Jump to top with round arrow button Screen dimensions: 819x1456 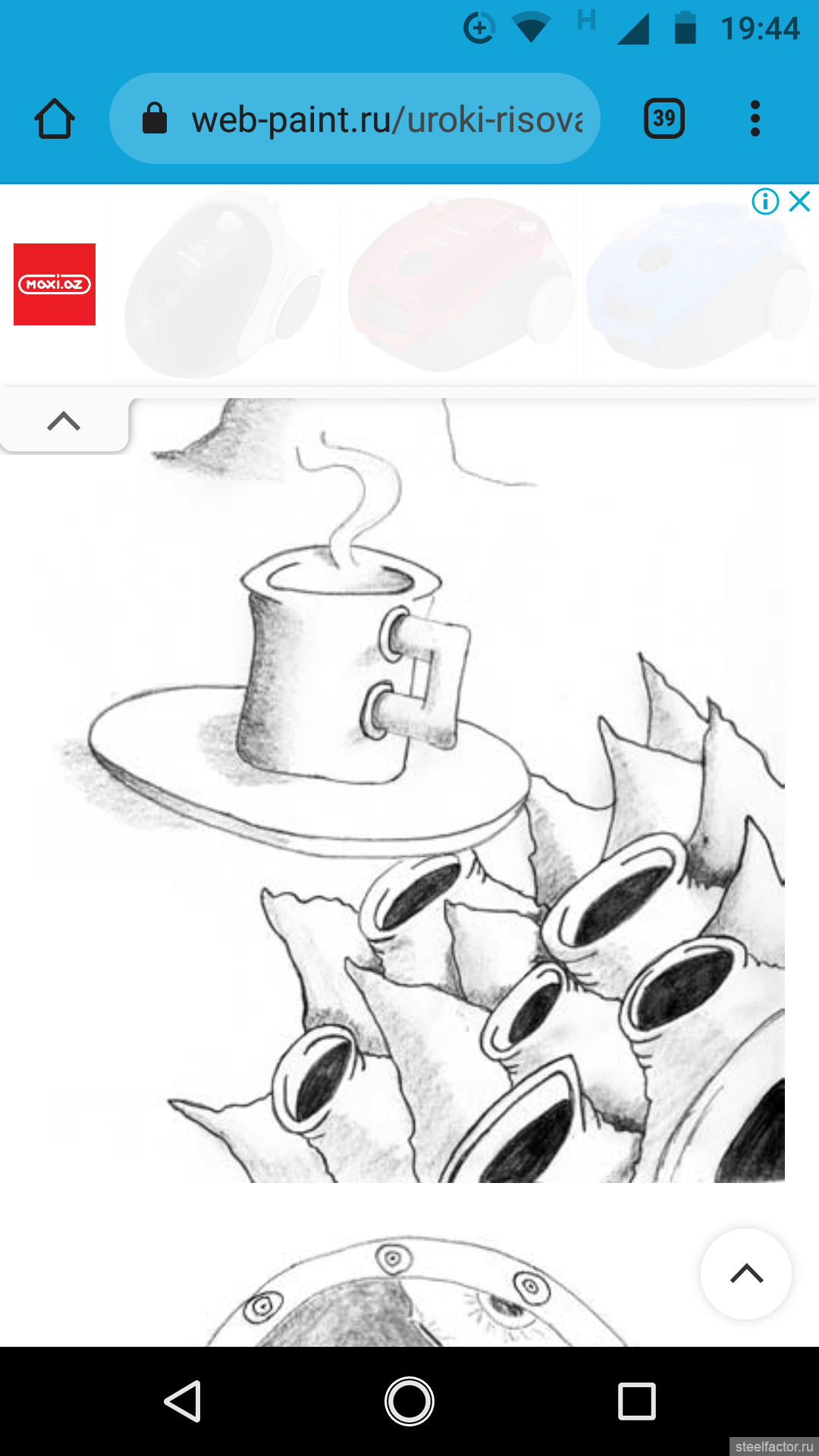[746, 1274]
